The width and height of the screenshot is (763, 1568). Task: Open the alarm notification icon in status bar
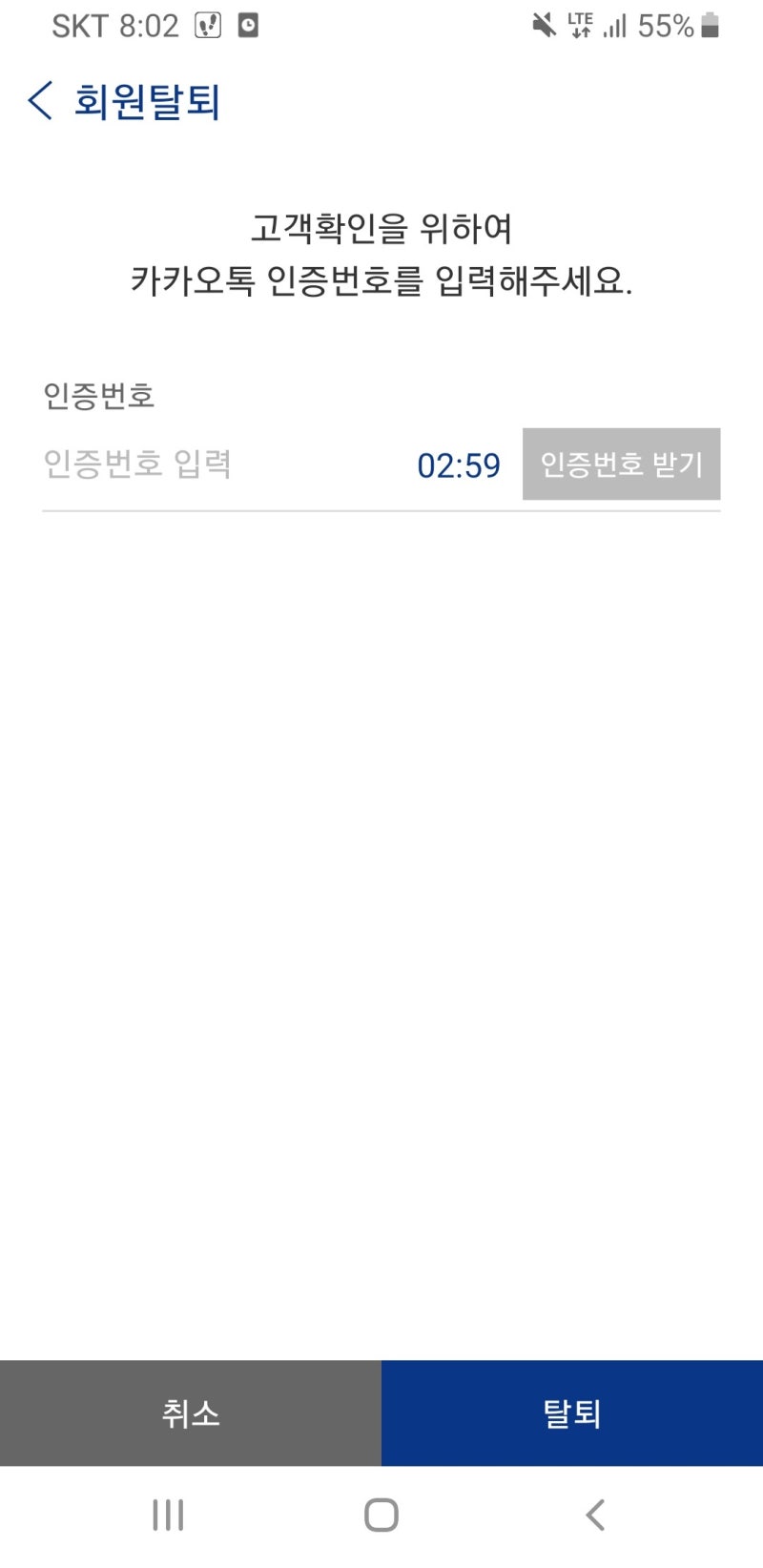(x=250, y=24)
